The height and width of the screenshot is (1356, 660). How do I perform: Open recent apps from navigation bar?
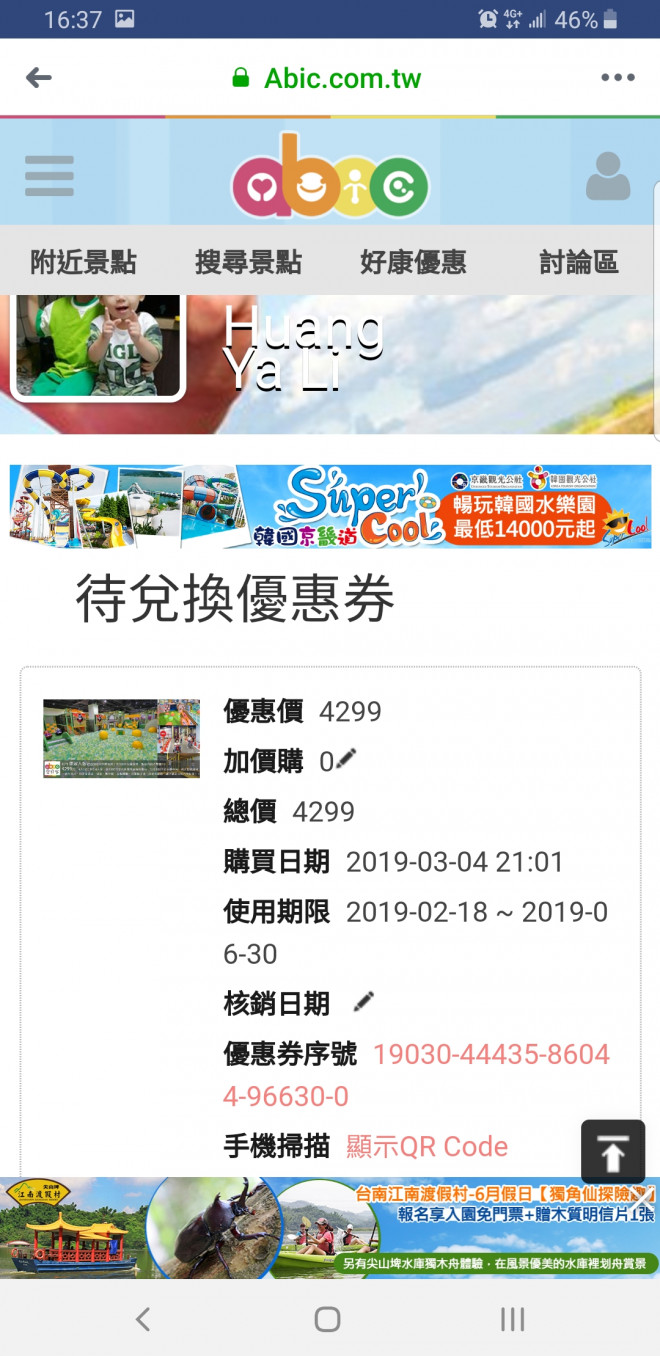click(x=512, y=1319)
